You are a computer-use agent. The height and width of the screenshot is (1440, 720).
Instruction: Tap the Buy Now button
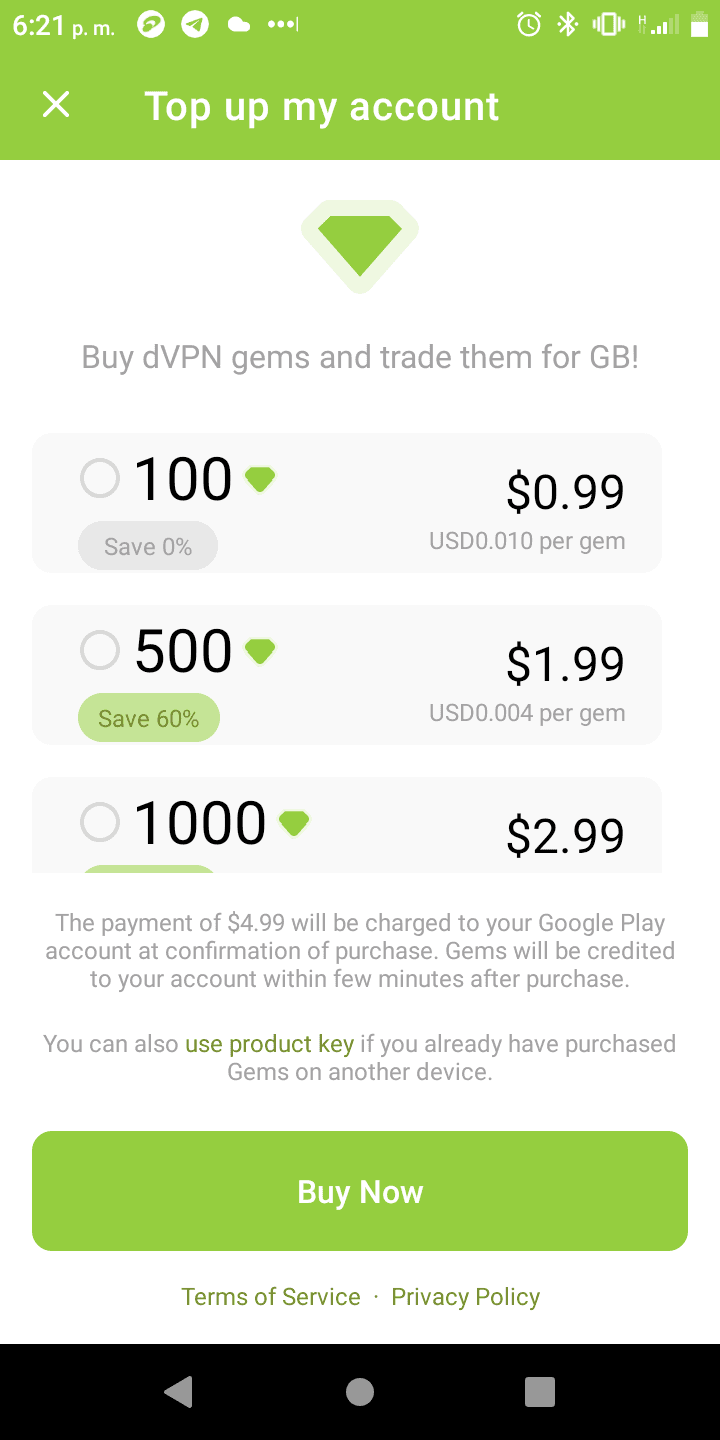click(x=360, y=1191)
